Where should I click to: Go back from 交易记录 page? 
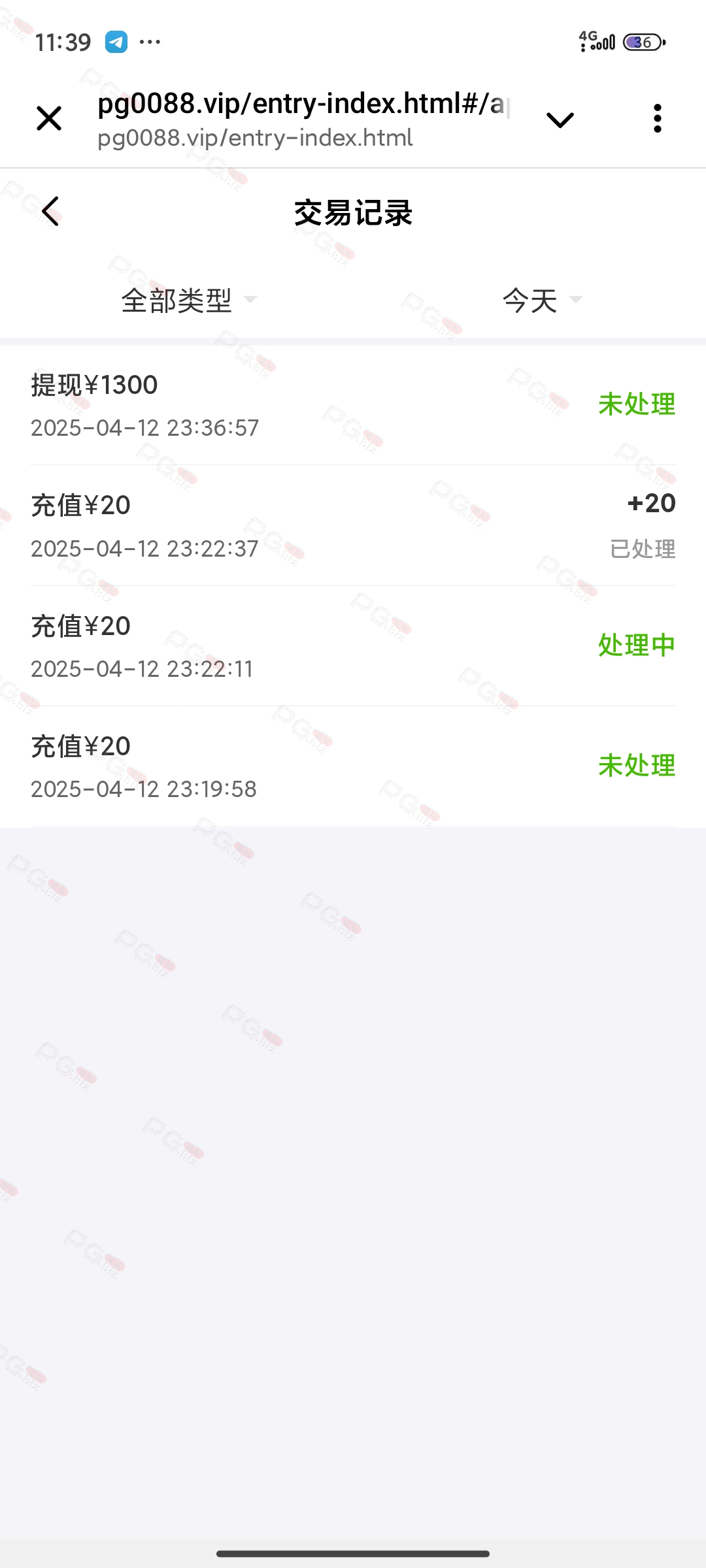(50, 212)
